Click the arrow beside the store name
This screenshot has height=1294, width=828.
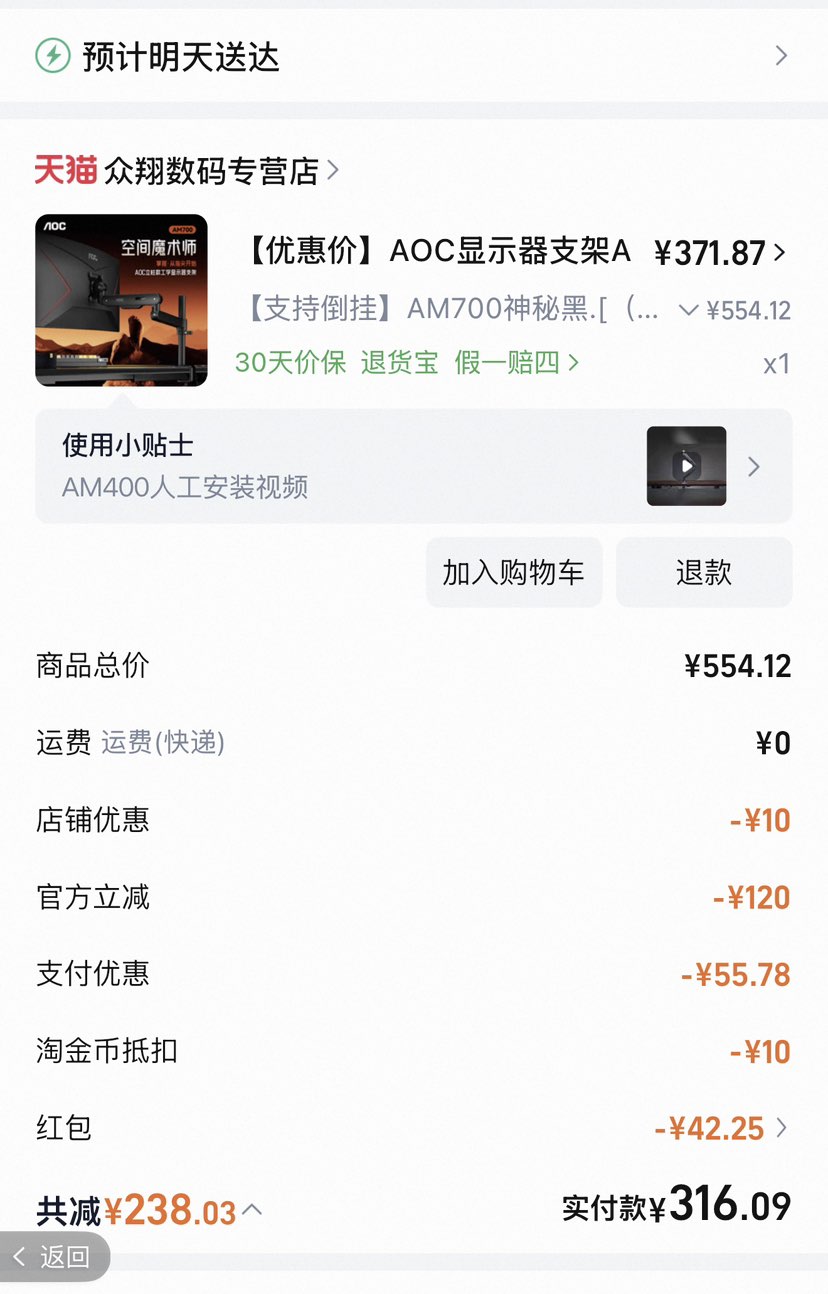point(333,170)
